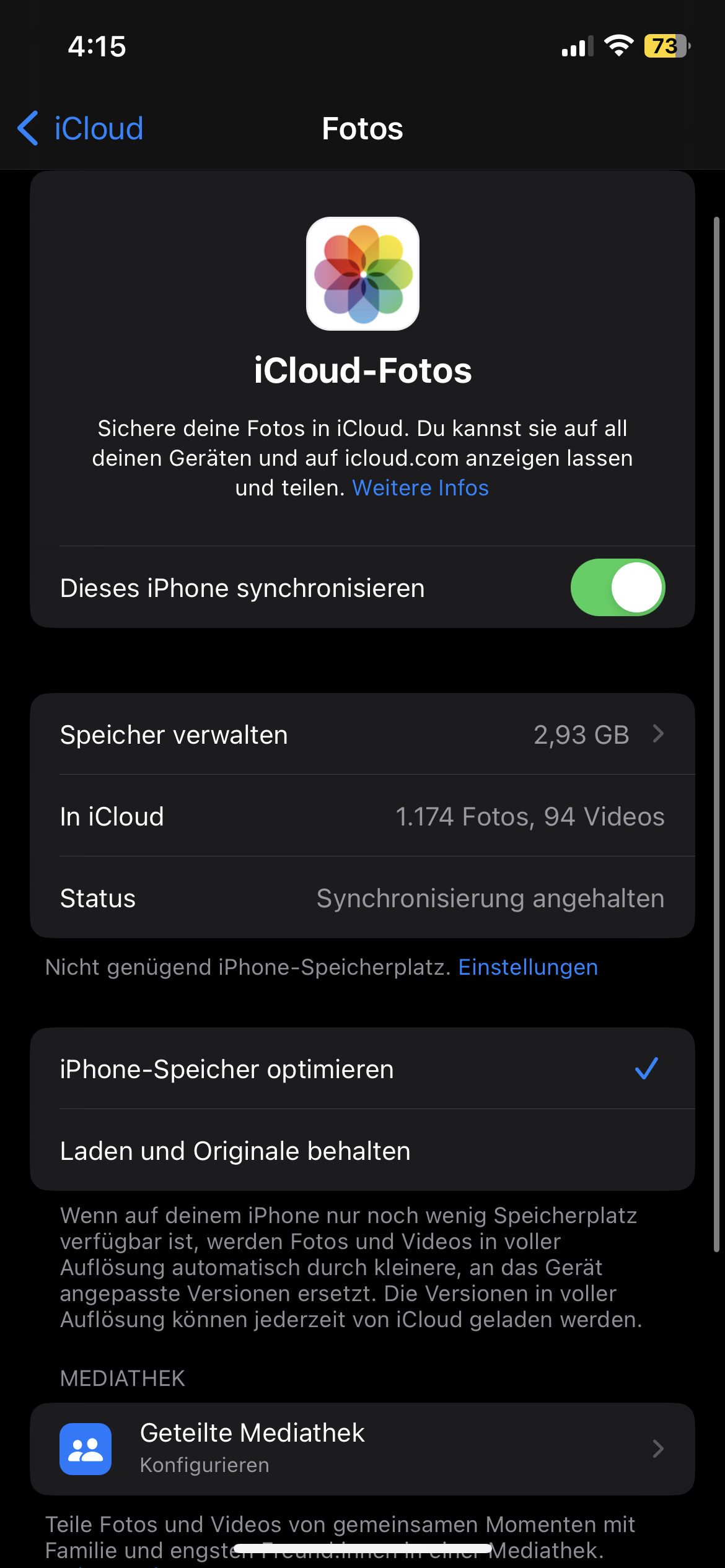Viewport: 725px width, 1568px height.
Task: Open Speicher verwalten
Action: (x=362, y=734)
